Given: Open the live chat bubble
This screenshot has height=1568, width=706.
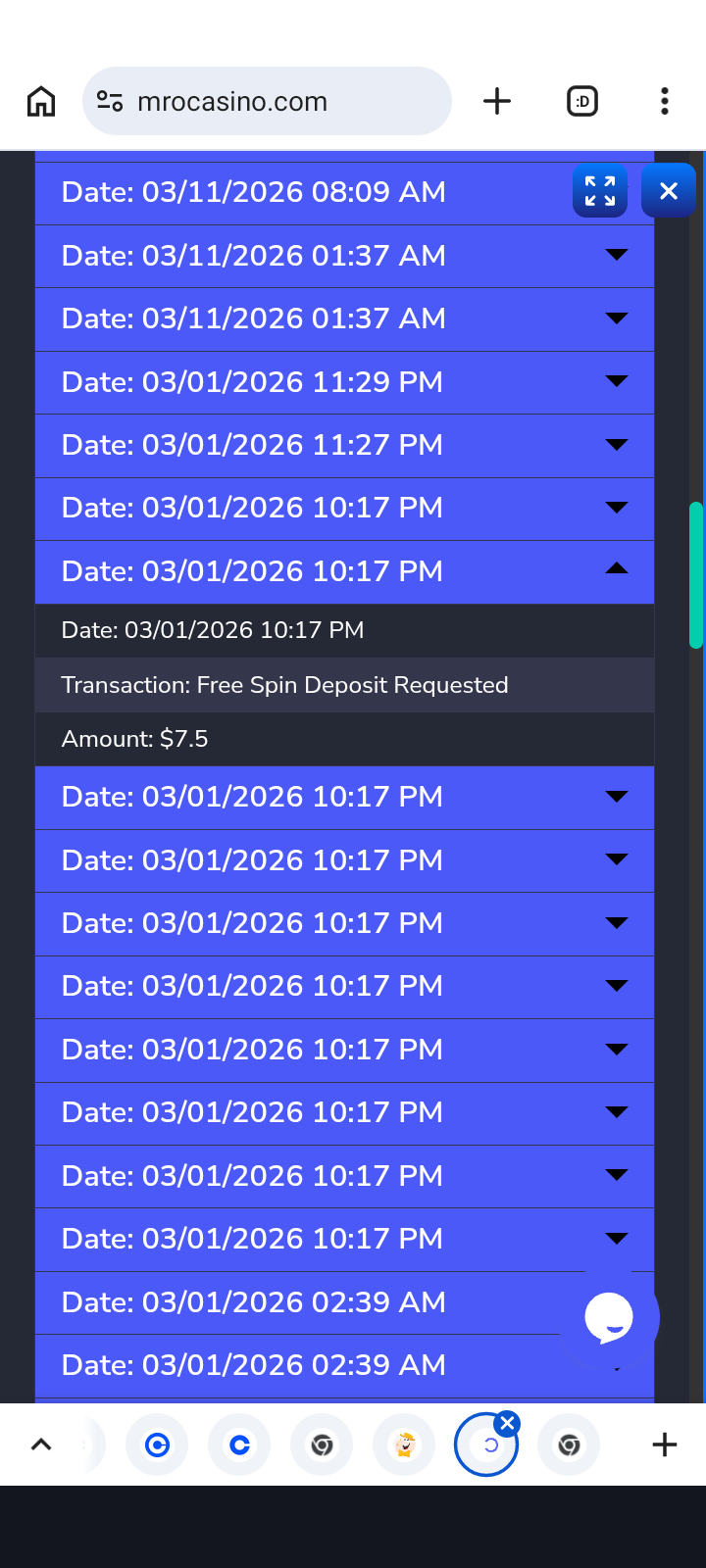Looking at the screenshot, I should pyautogui.click(x=609, y=1317).
